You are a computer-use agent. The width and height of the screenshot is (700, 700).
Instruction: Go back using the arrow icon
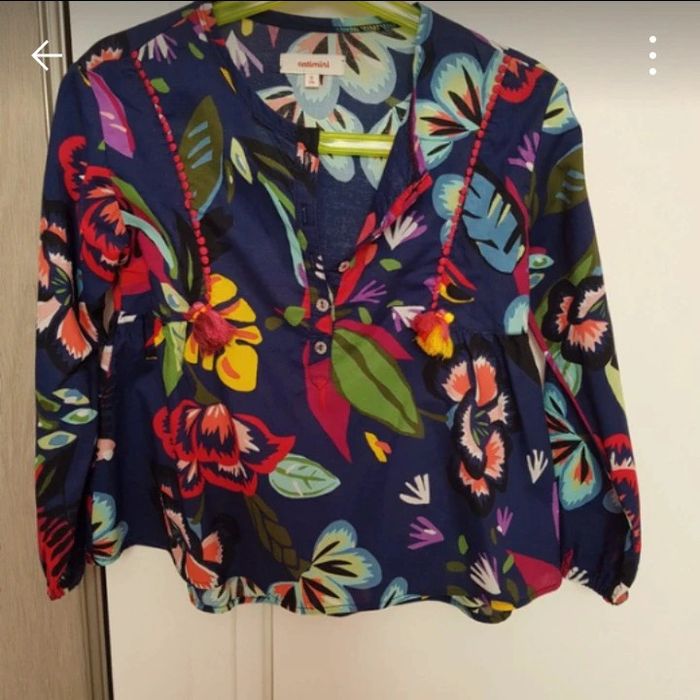(46, 56)
